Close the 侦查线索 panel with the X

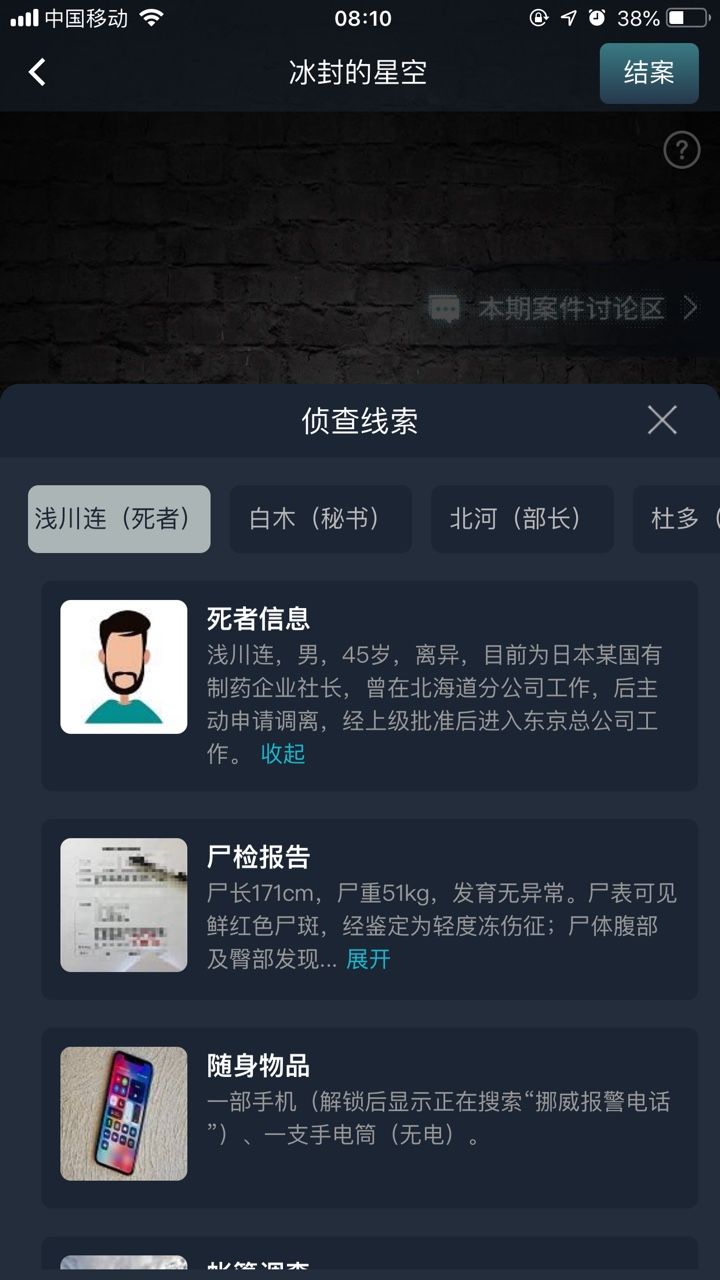[x=662, y=421]
